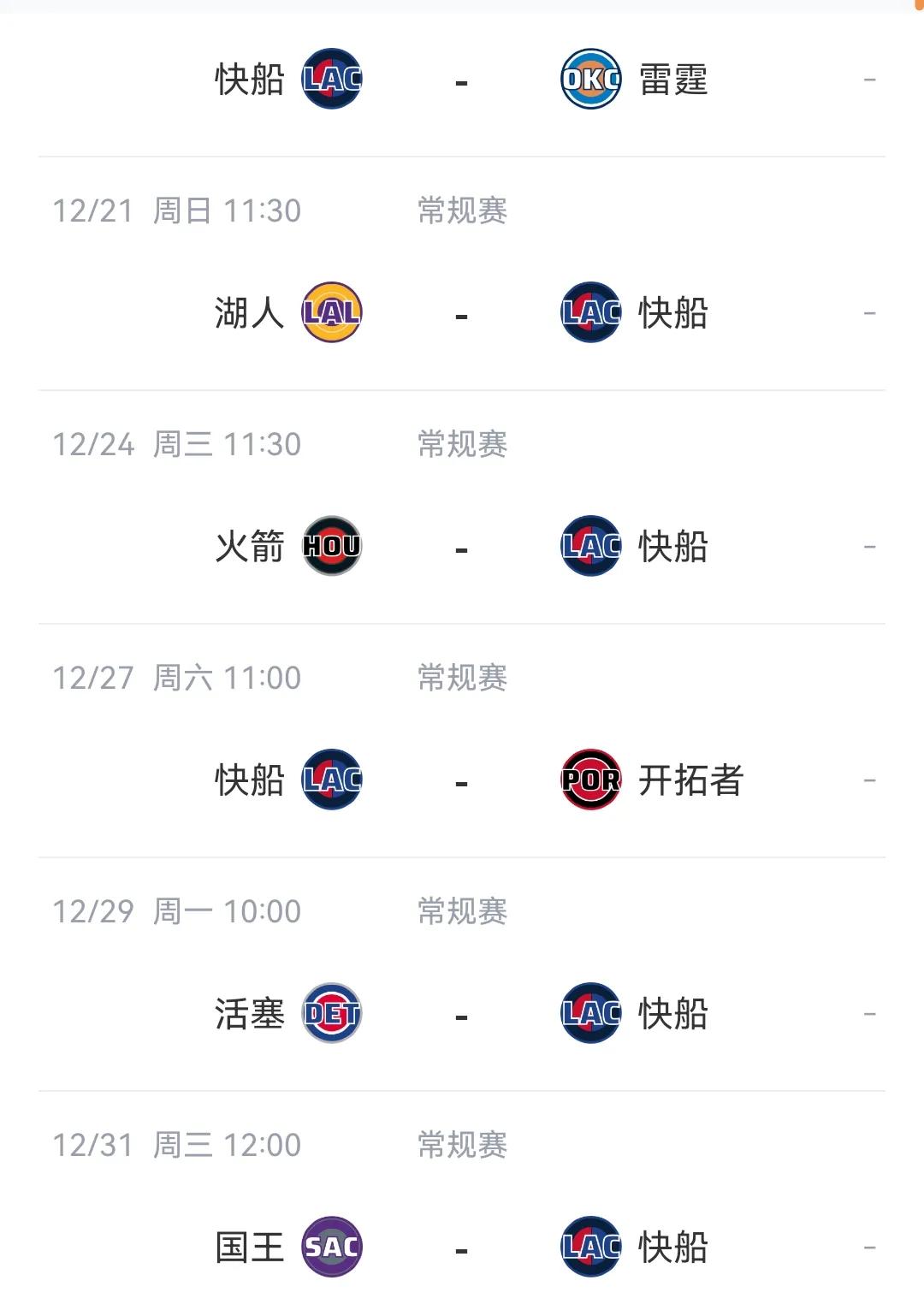This screenshot has height=1316, width=924.
Task: Select the Pistons DET logo
Action: [x=332, y=1014]
